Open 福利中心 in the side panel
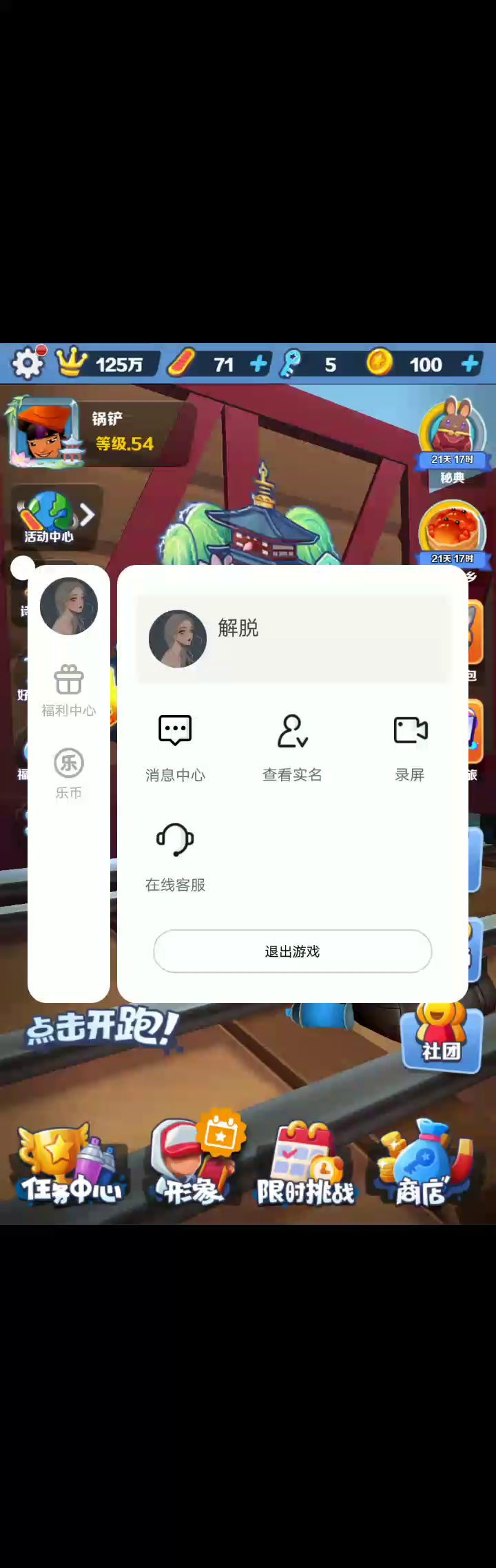The width and height of the screenshot is (496, 1568). [x=68, y=690]
